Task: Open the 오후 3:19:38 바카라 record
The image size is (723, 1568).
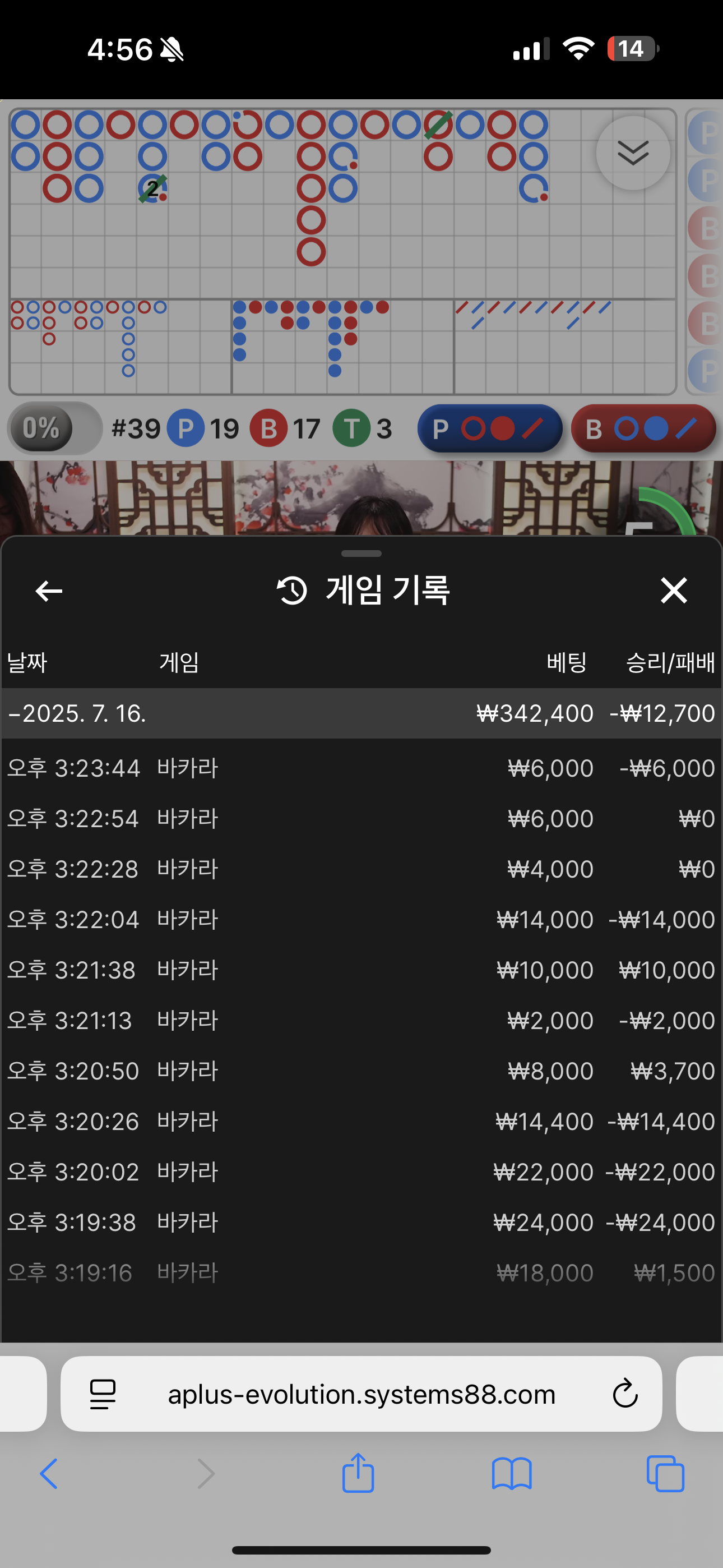Action: 361,1223
